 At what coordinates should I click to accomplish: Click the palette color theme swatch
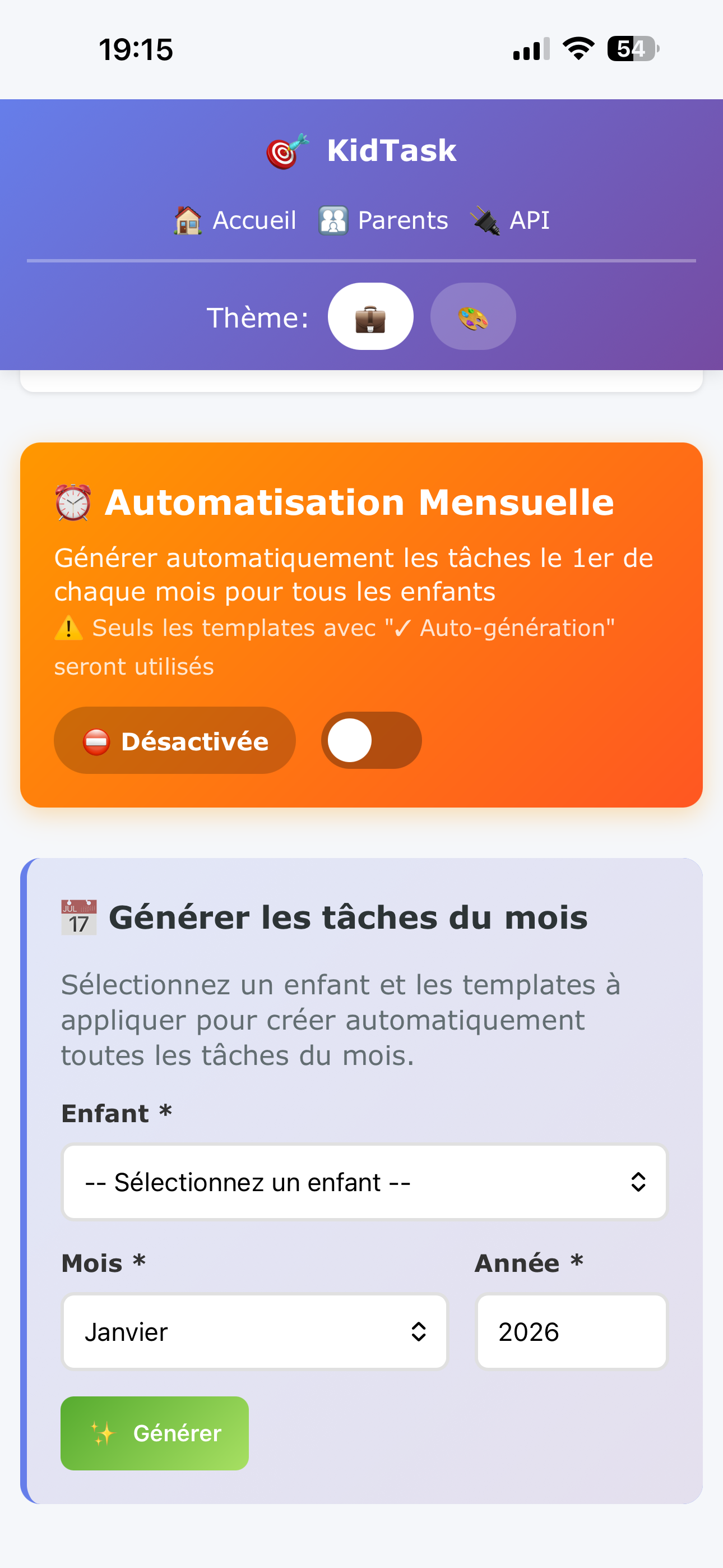pos(473,316)
